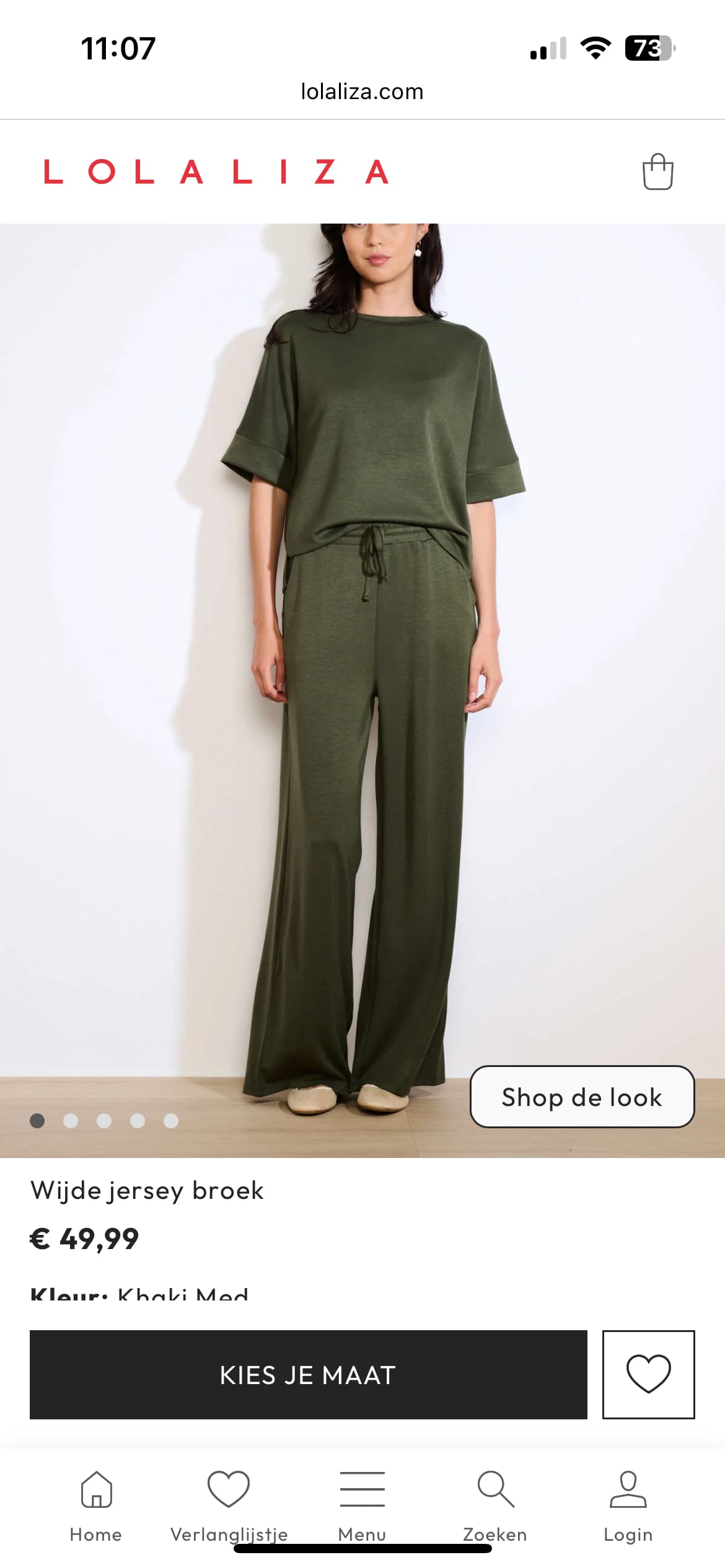Open the shopping bag icon
Image resolution: width=725 pixels, height=1568 pixels.
pos(657,172)
